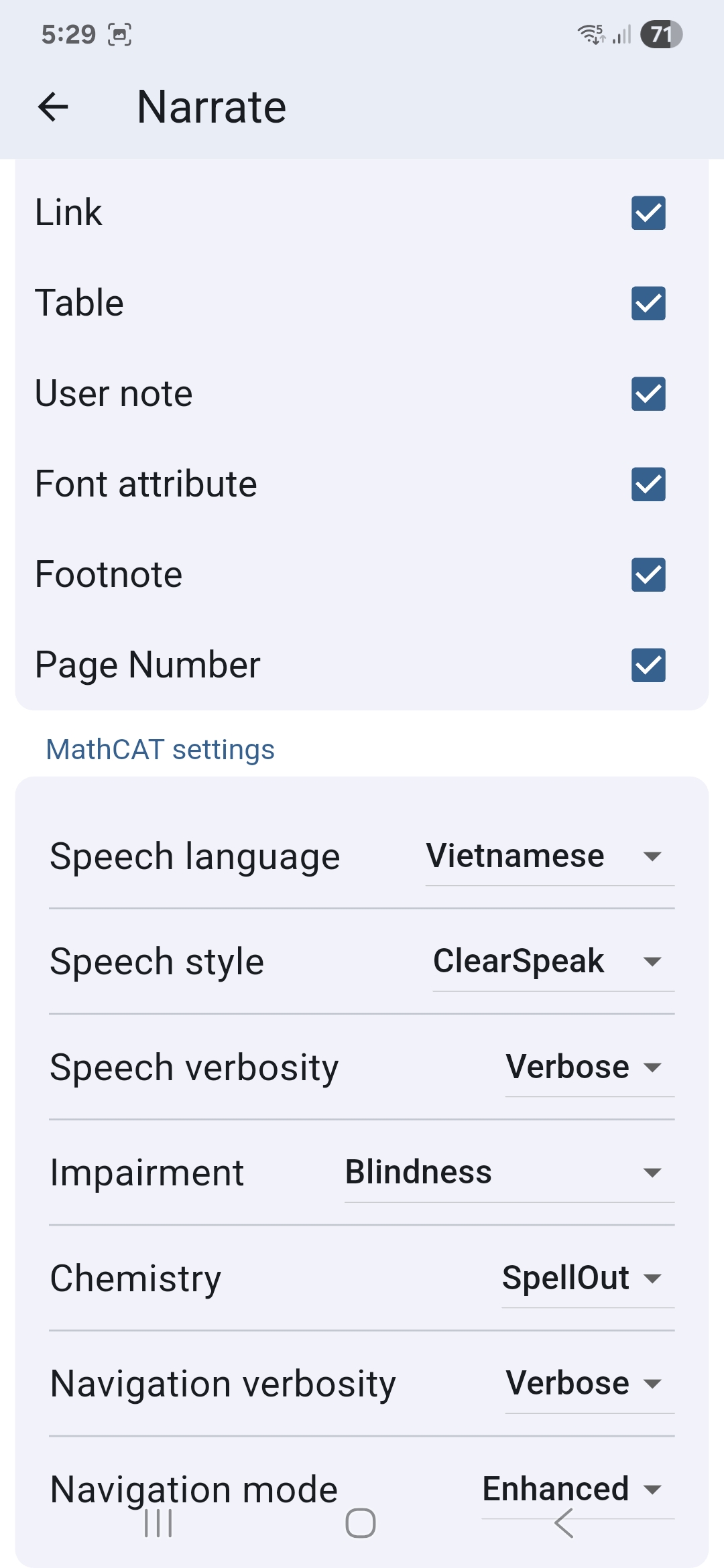Tap the clock showing 5:29

67,34
